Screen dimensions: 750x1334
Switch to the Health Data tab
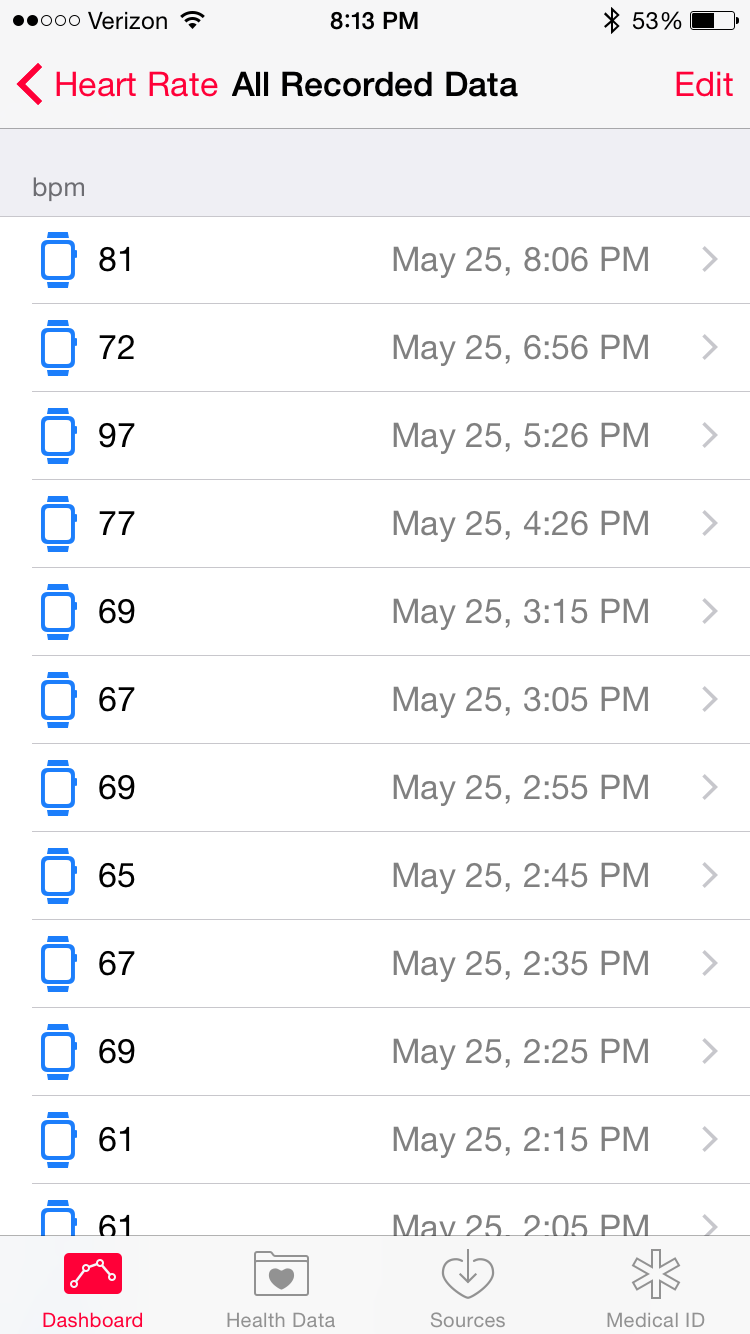pos(281,1288)
